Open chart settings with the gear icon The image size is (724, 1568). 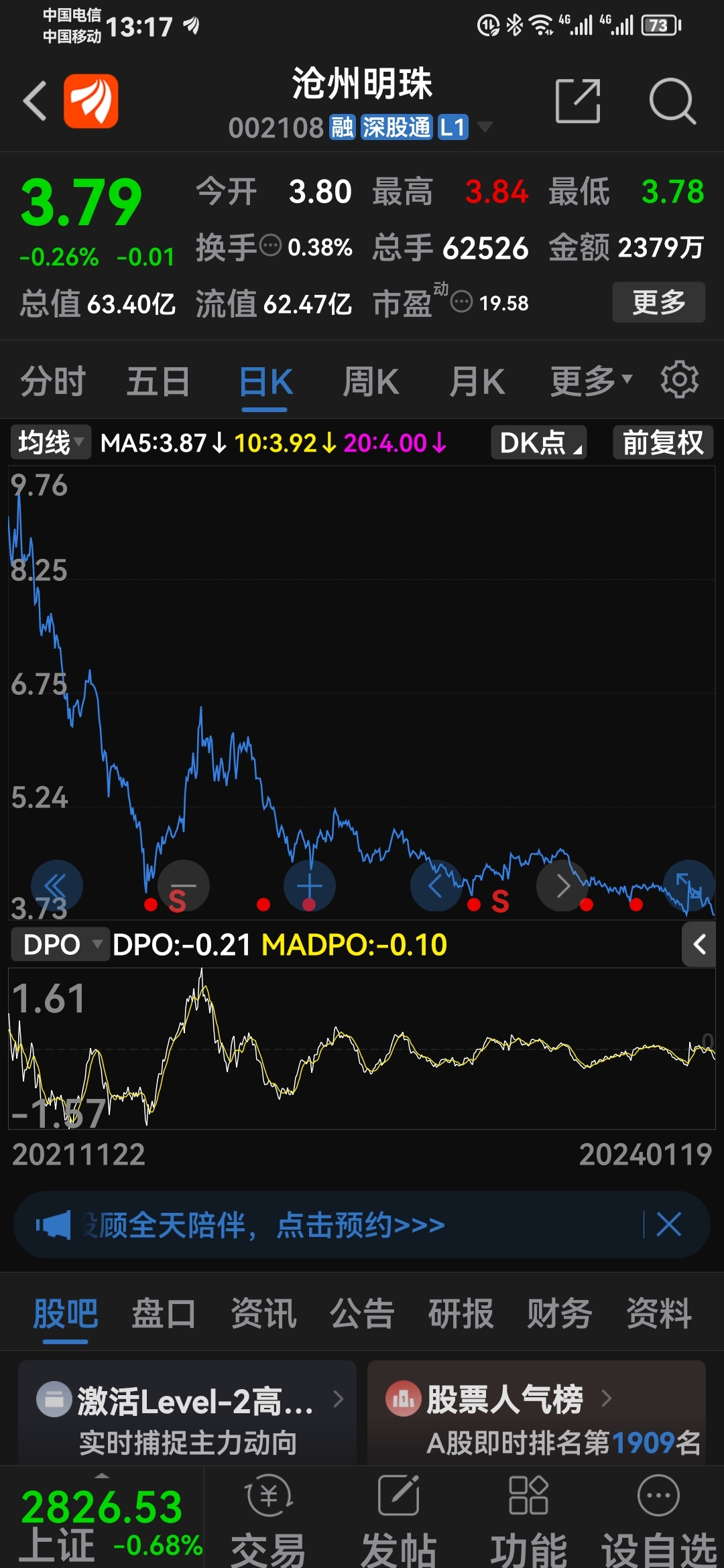click(x=680, y=379)
